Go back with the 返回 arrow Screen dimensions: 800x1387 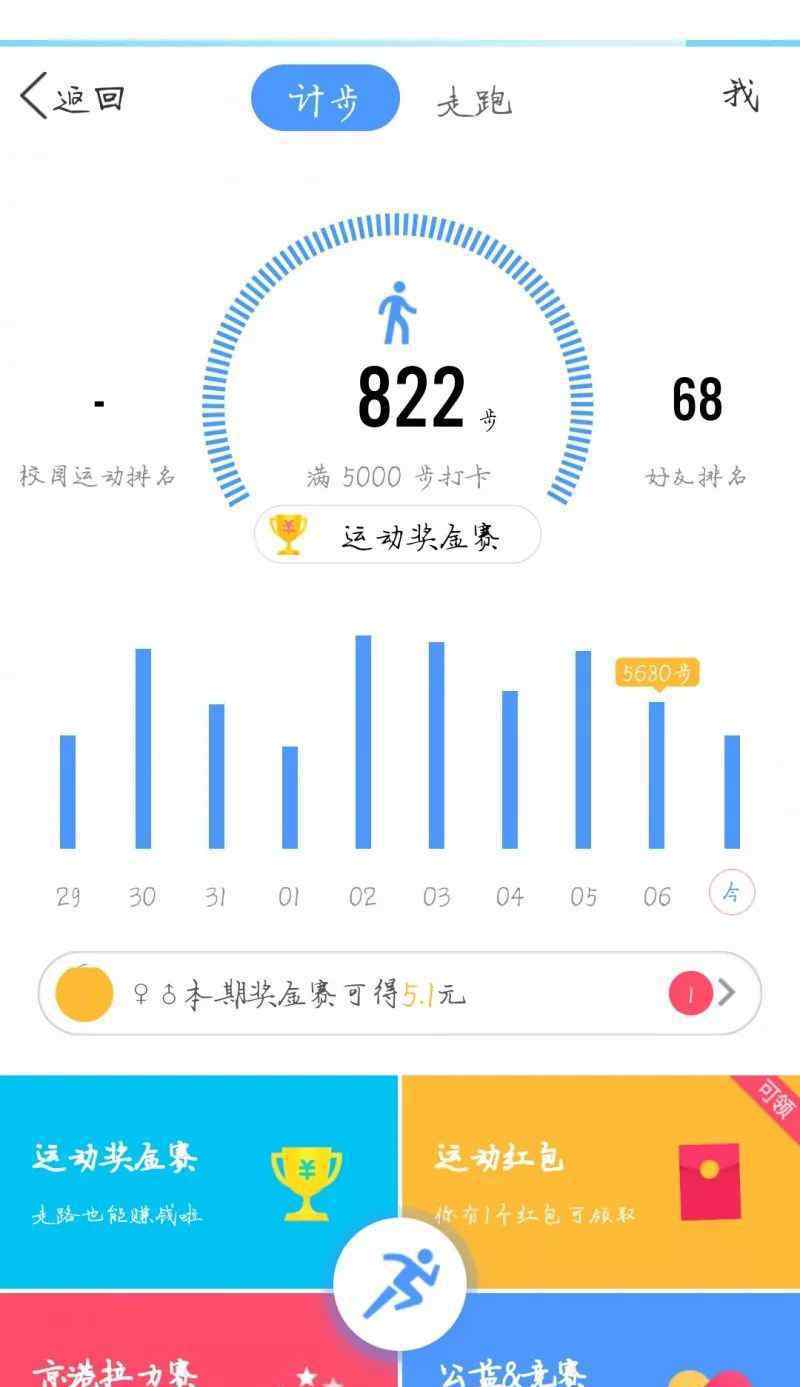pos(71,97)
